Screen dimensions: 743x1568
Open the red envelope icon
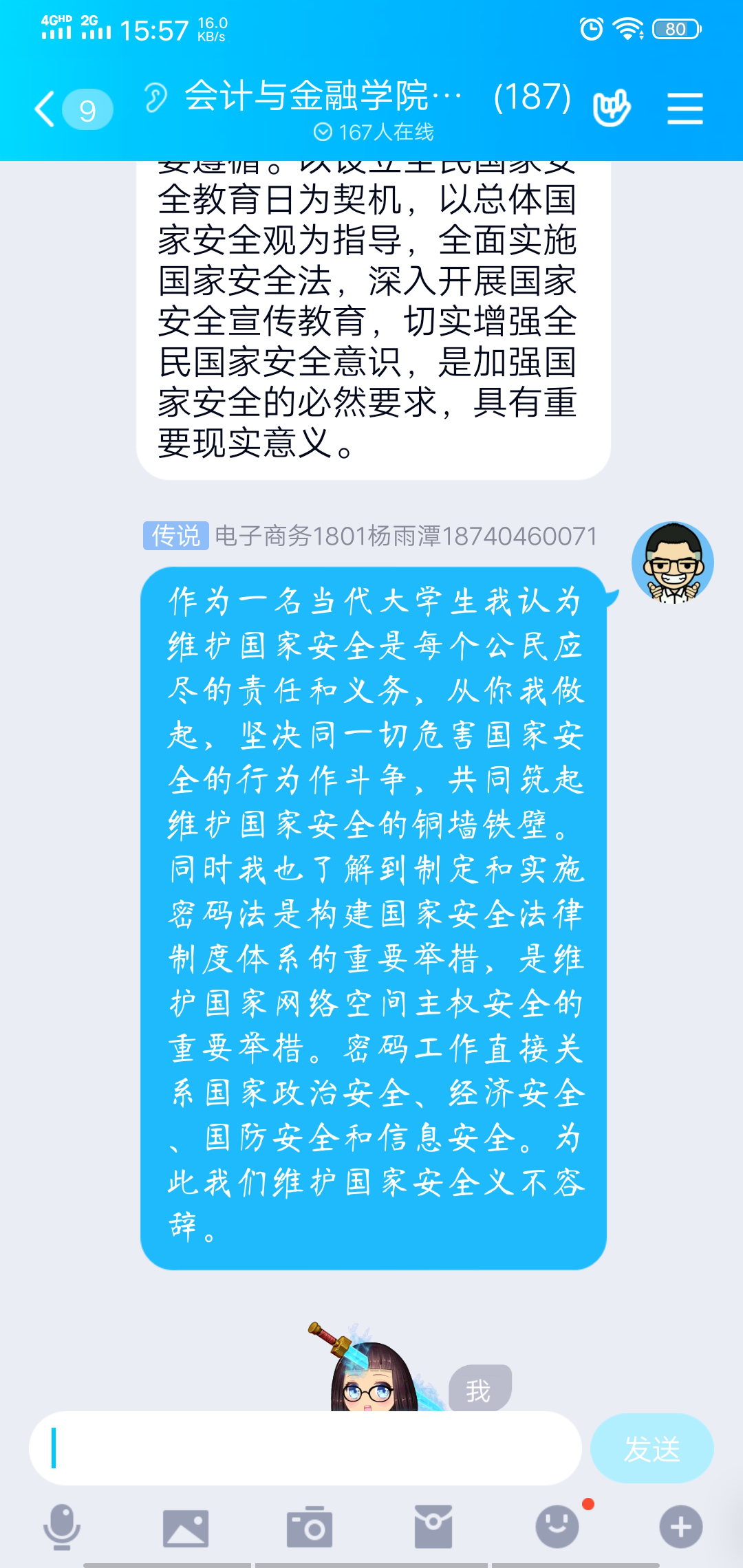[433, 1527]
